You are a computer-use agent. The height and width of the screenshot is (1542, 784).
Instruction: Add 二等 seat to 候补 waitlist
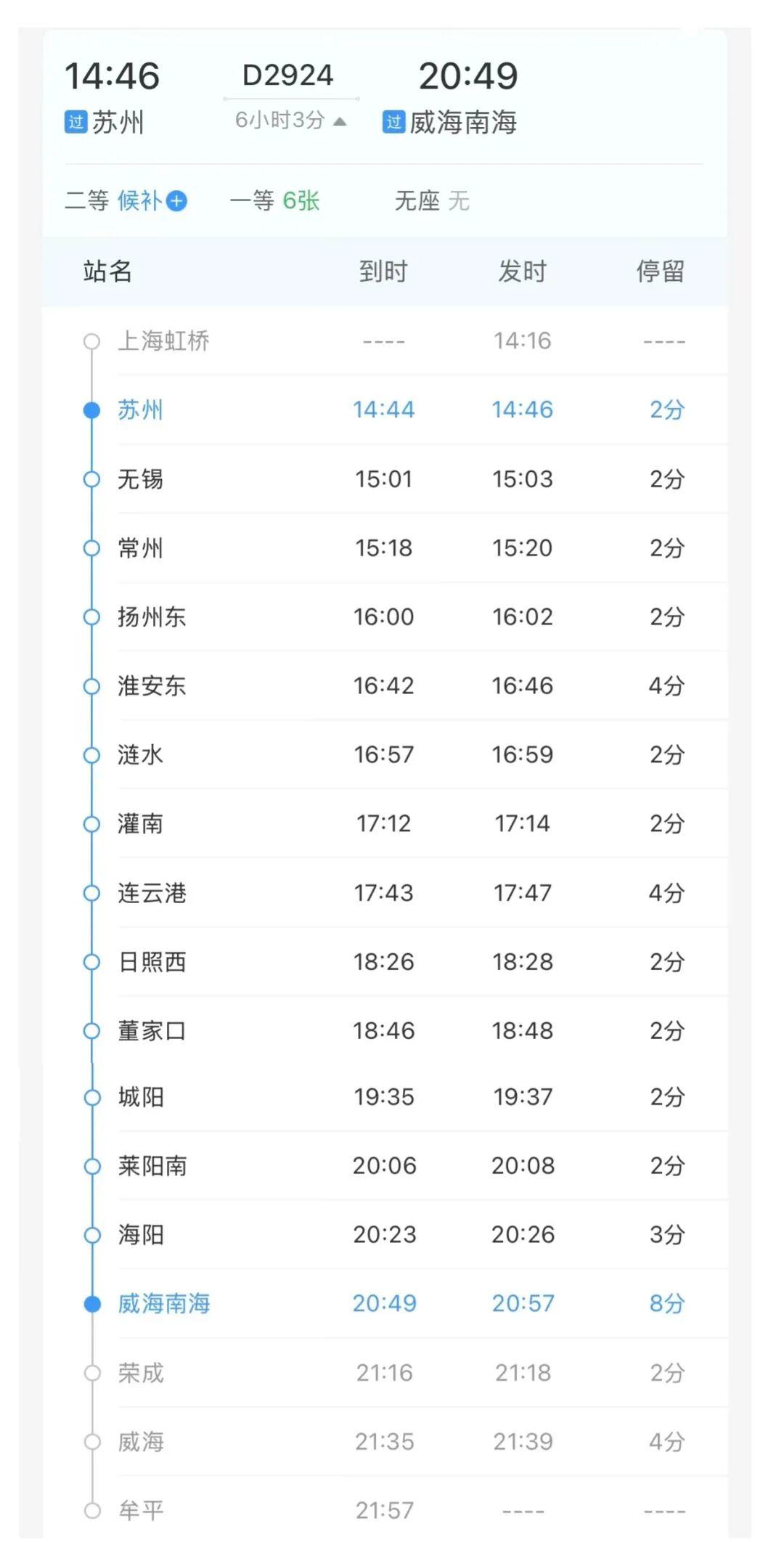coord(176,200)
